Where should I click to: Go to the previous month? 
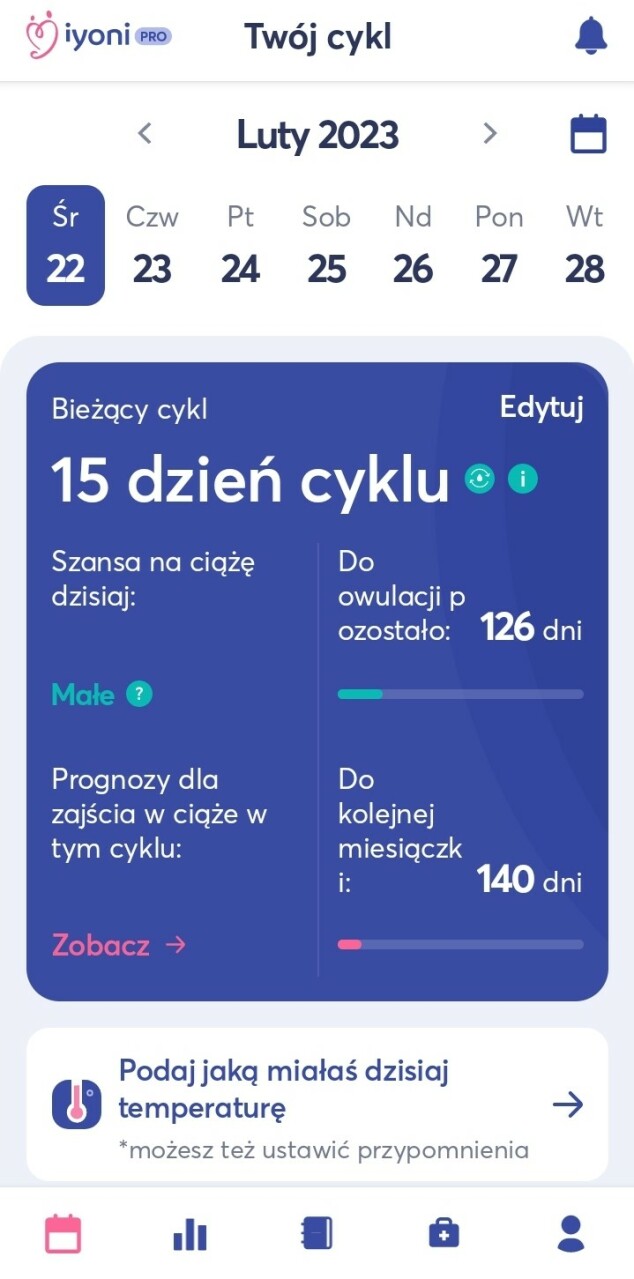click(145, 134)
